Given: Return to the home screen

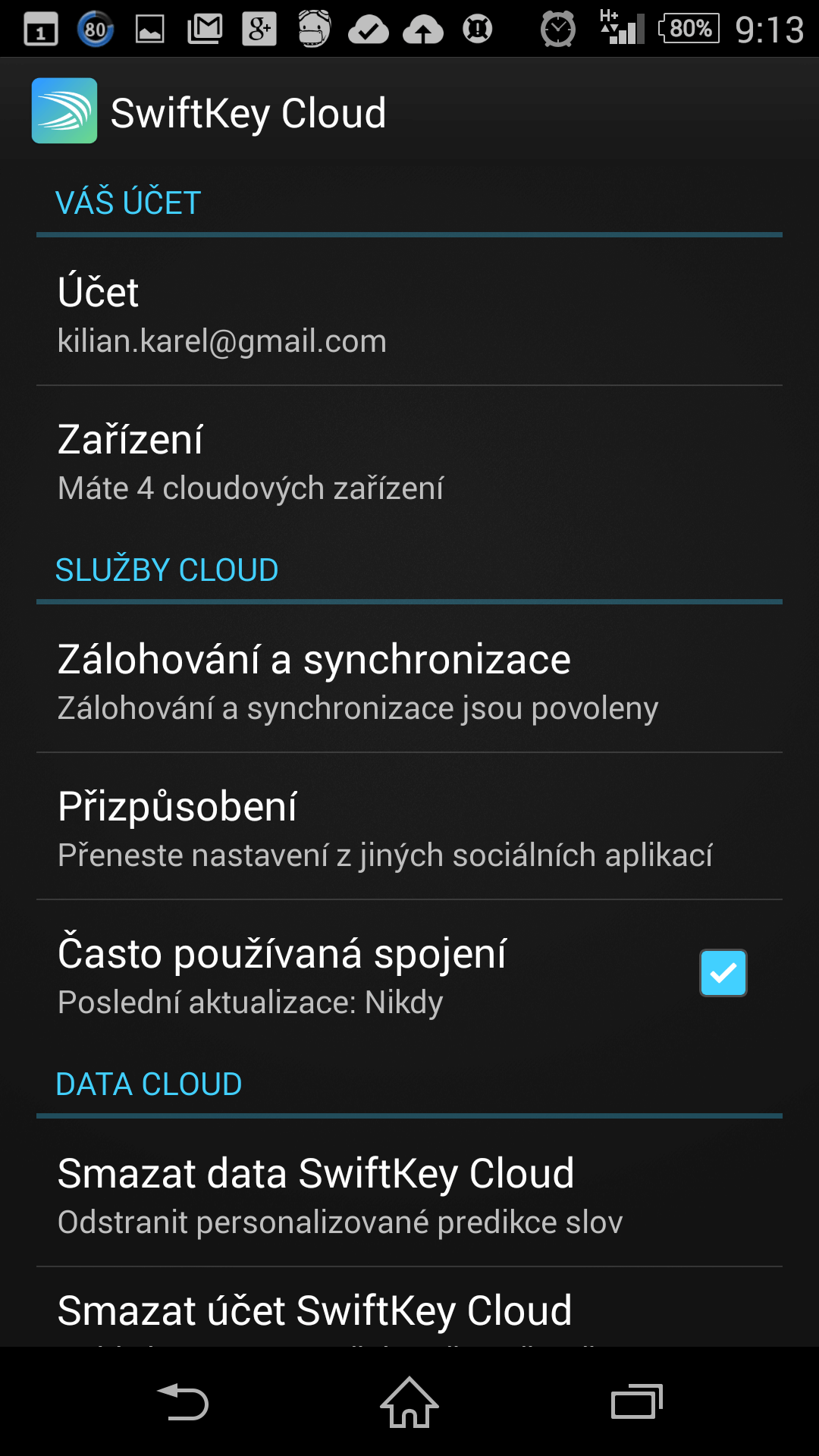Looking at the screenshot, I should click(409, 1401).
